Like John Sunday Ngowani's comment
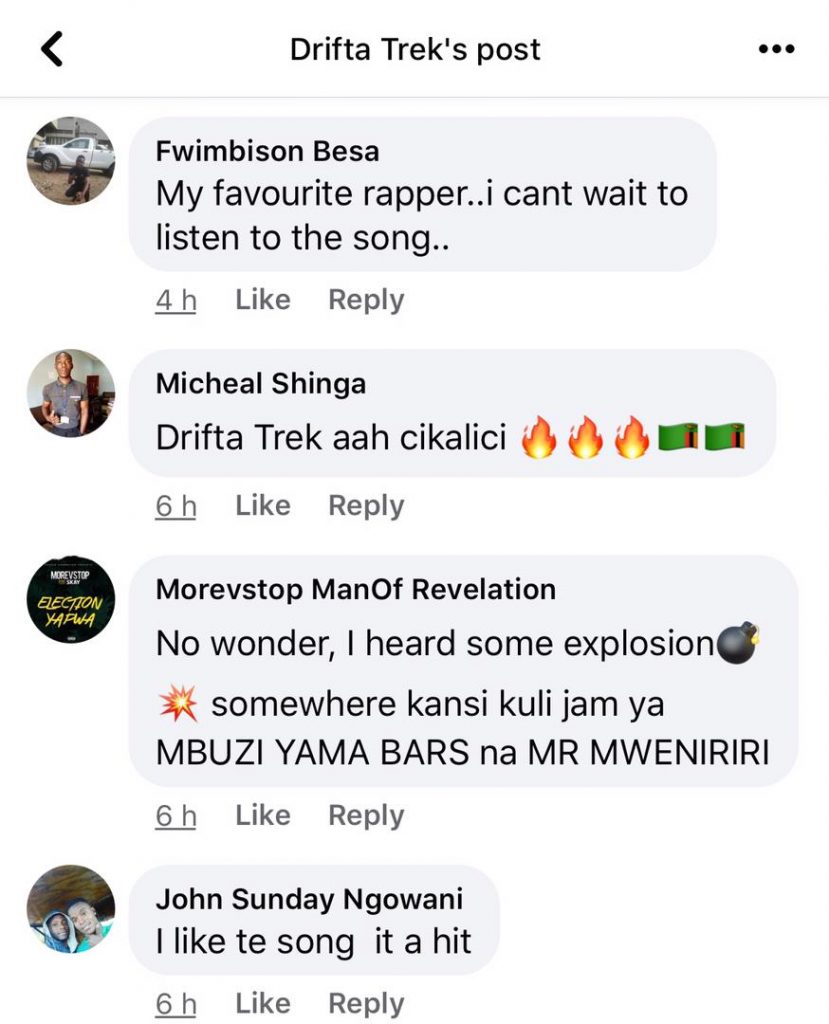829x1024 pixels. tap(263, 1003)
